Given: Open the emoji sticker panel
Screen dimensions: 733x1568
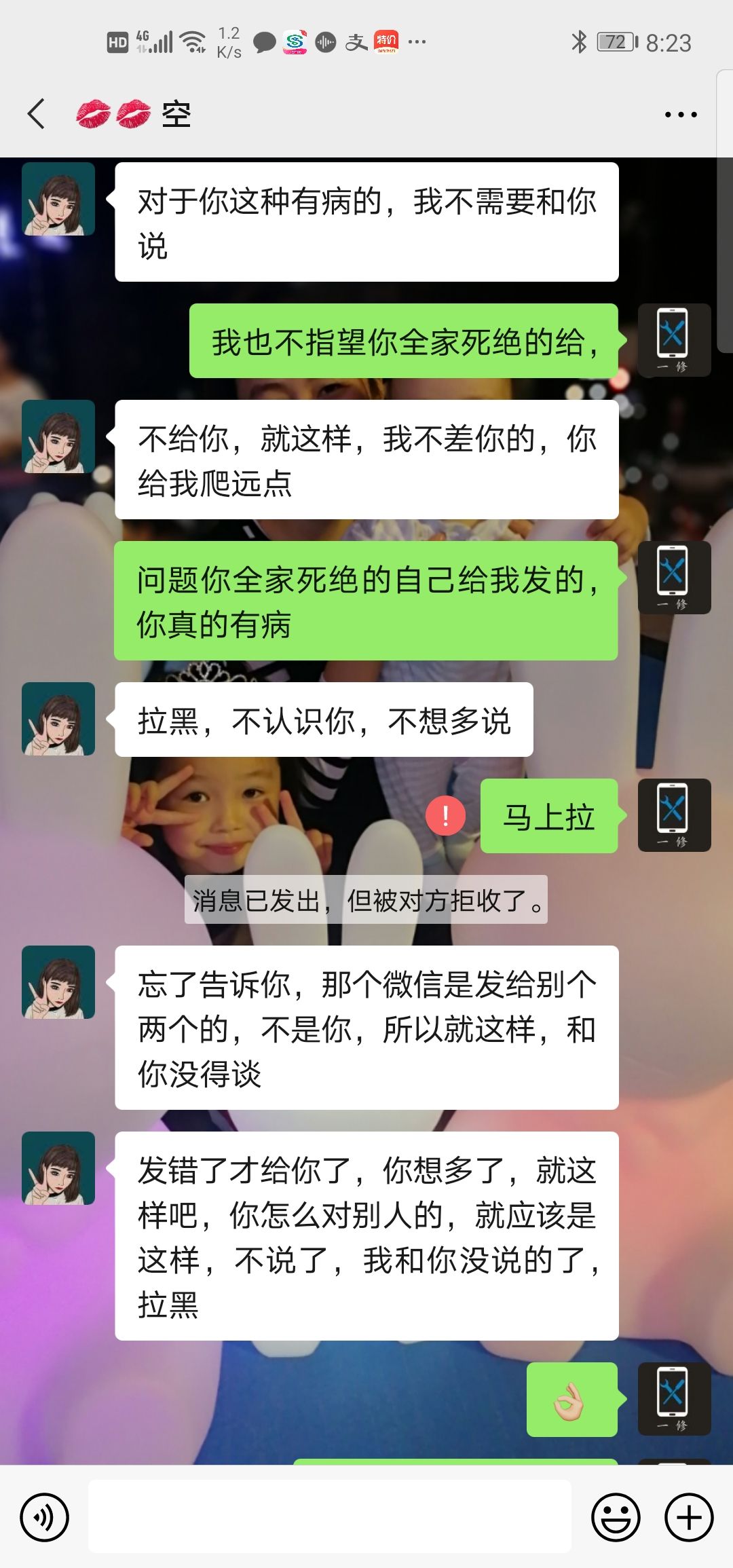Looking at the screenshot, I should [616, 1517].
